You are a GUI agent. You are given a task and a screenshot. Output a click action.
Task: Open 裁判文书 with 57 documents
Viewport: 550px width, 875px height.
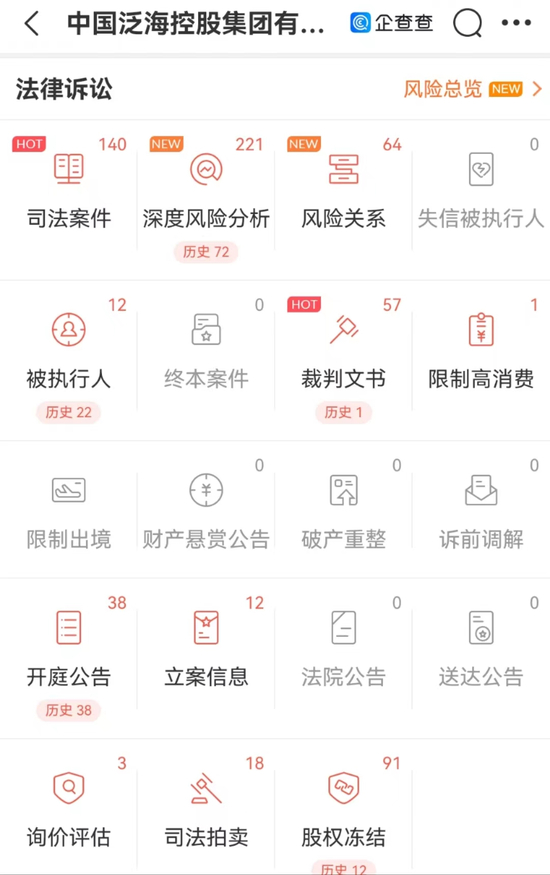coord(344,349)
